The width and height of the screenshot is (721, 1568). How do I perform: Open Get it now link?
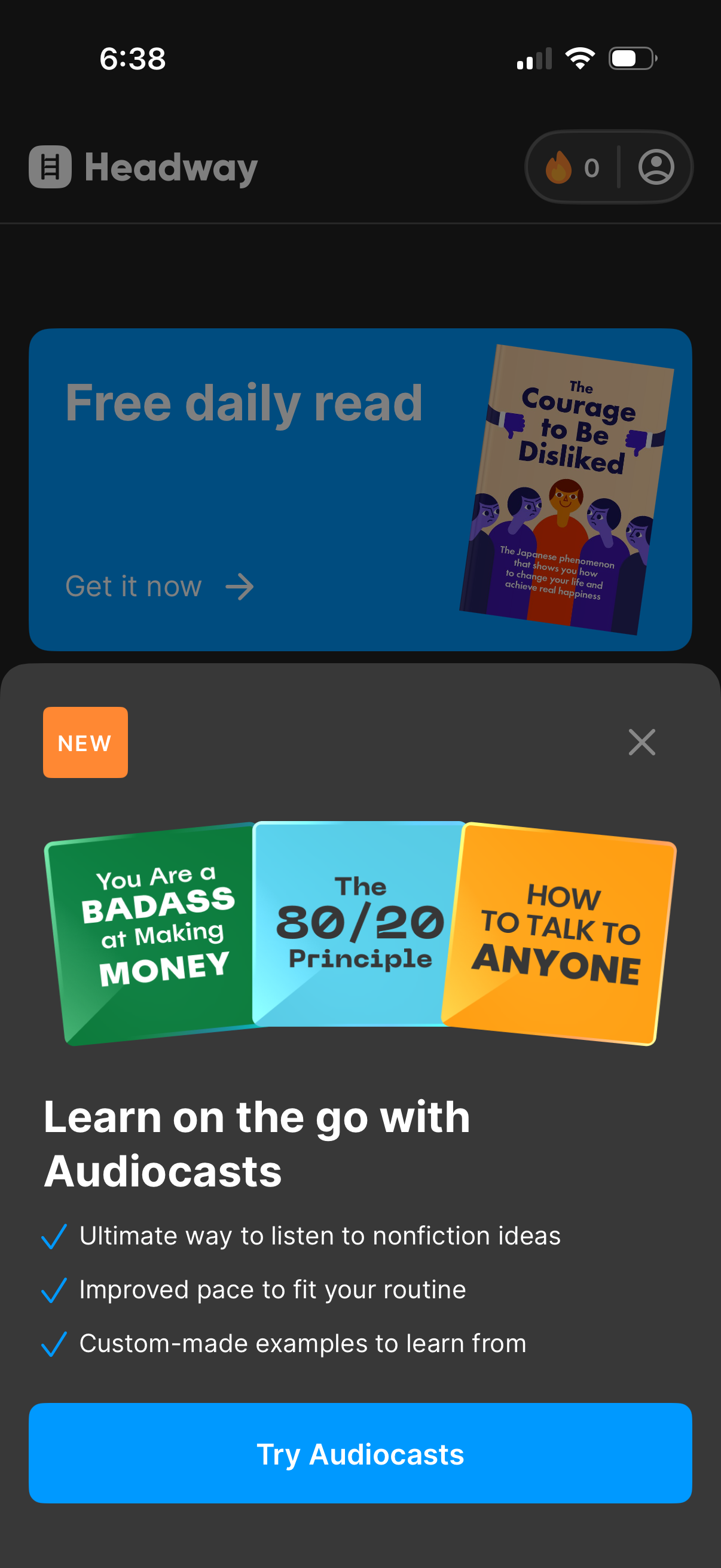(133, 586)
